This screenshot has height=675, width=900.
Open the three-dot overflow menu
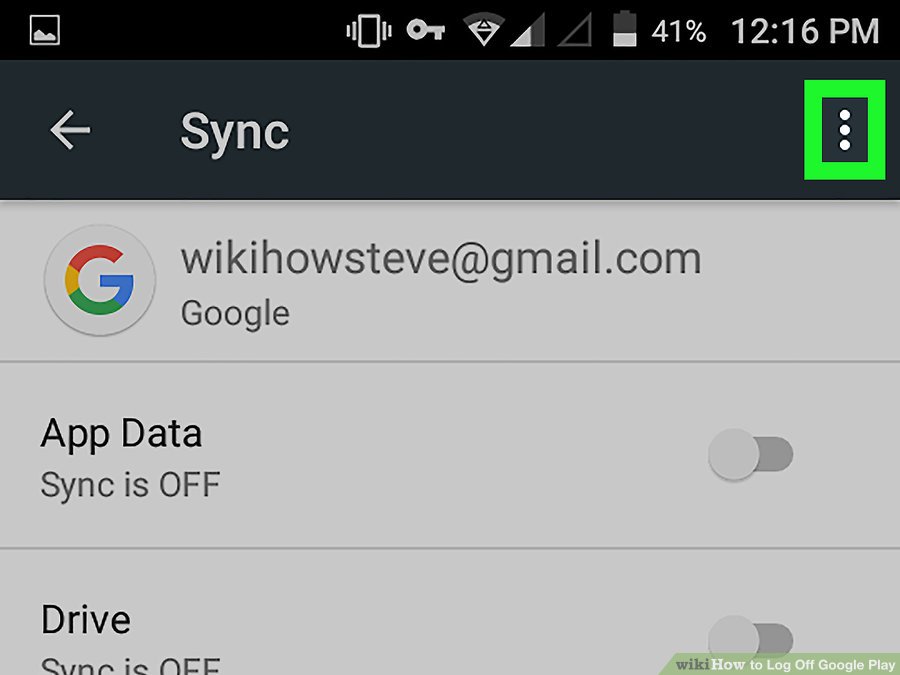pos(845,131)
